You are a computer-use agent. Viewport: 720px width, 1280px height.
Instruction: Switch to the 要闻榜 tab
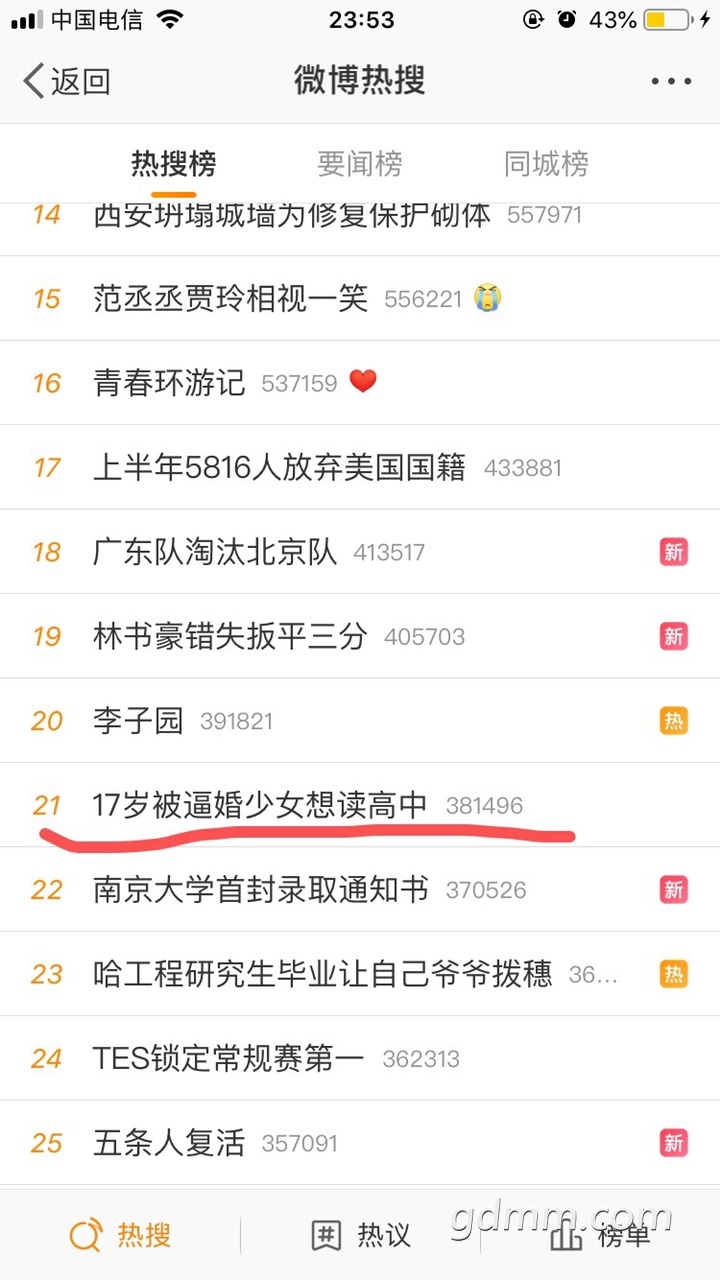point(360,163)
